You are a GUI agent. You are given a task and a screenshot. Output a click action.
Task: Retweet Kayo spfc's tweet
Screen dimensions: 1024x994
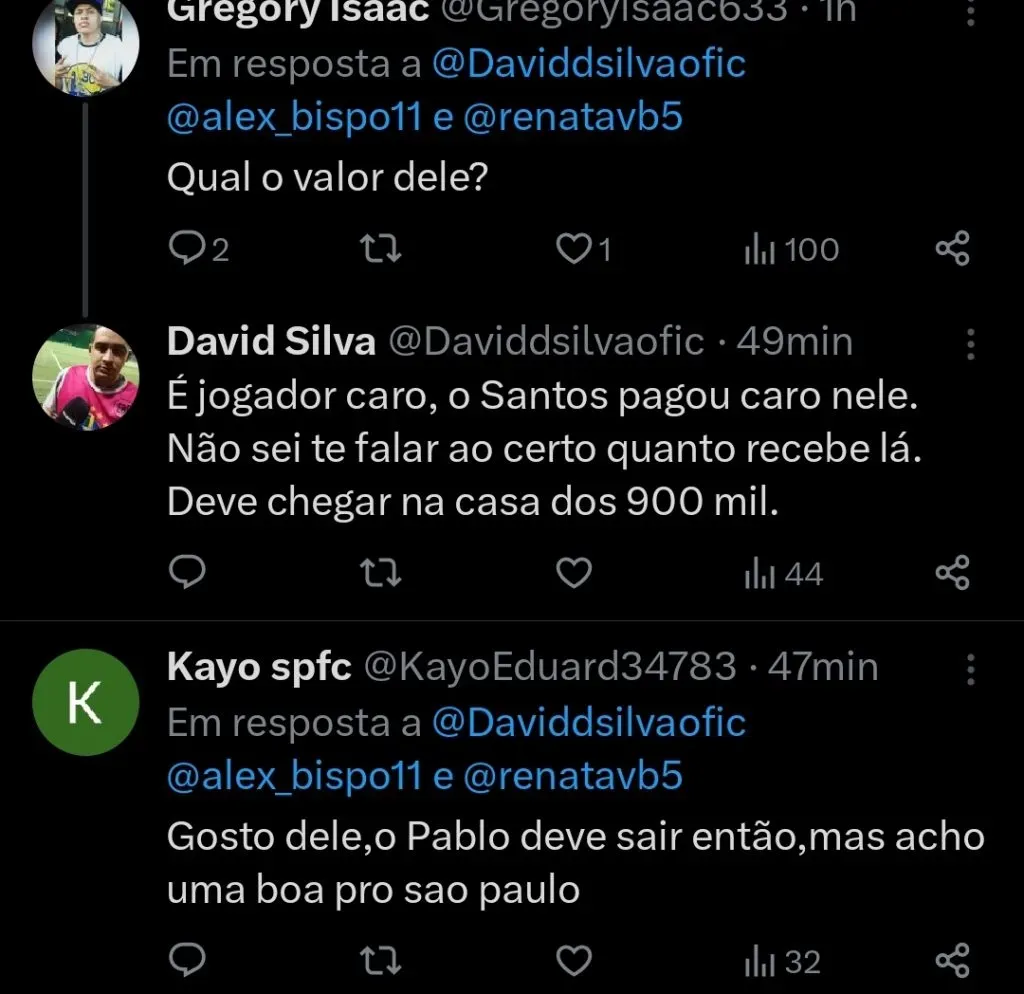click(x=380, y=961)
